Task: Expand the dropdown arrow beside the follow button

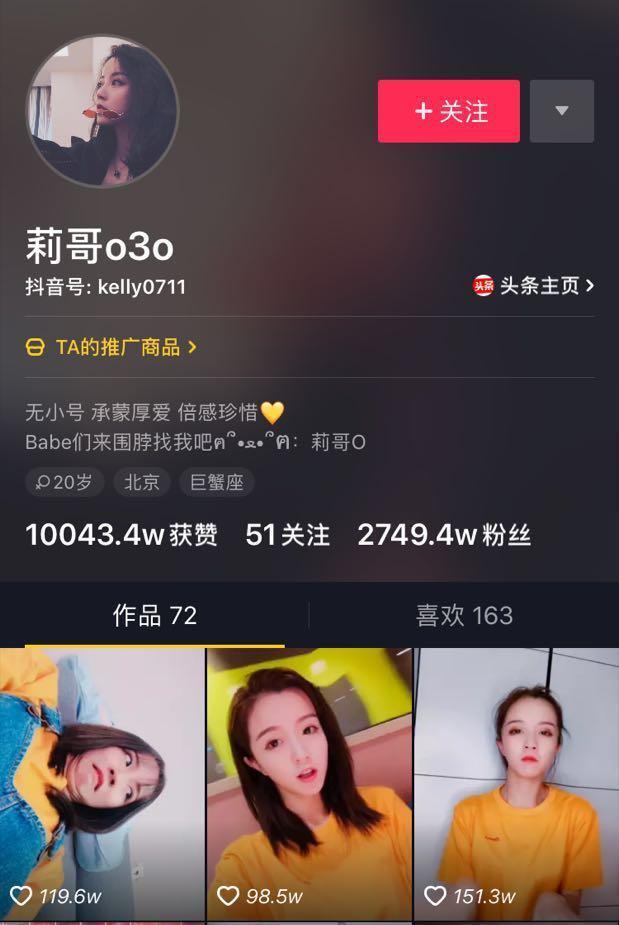Action: click(562, 111)
